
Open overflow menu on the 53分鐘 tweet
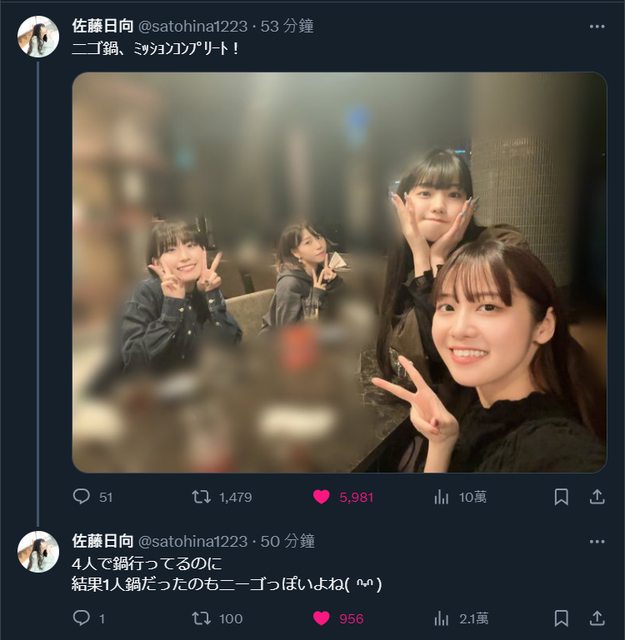click(597, 26)
